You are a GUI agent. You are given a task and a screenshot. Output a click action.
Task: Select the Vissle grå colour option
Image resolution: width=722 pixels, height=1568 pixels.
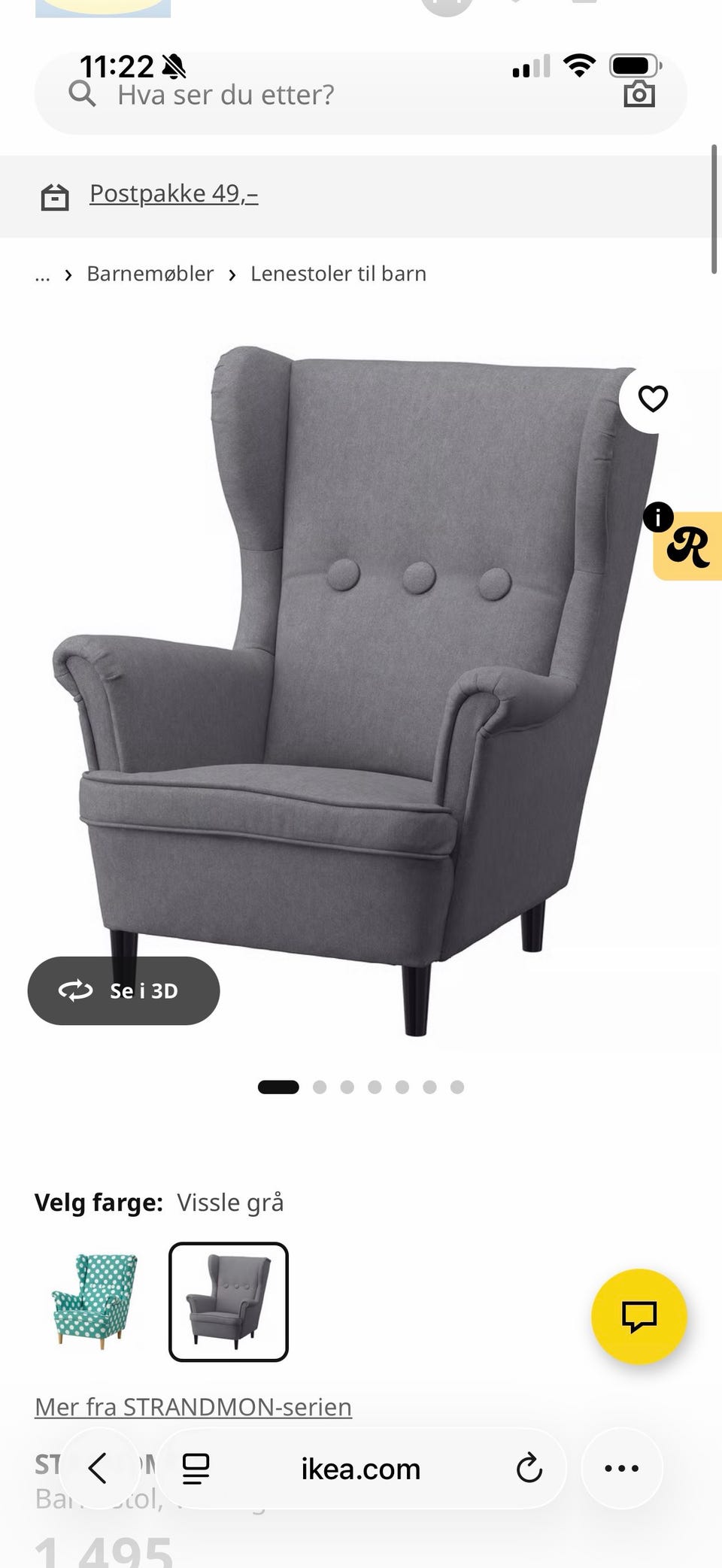coord(229,1301)
